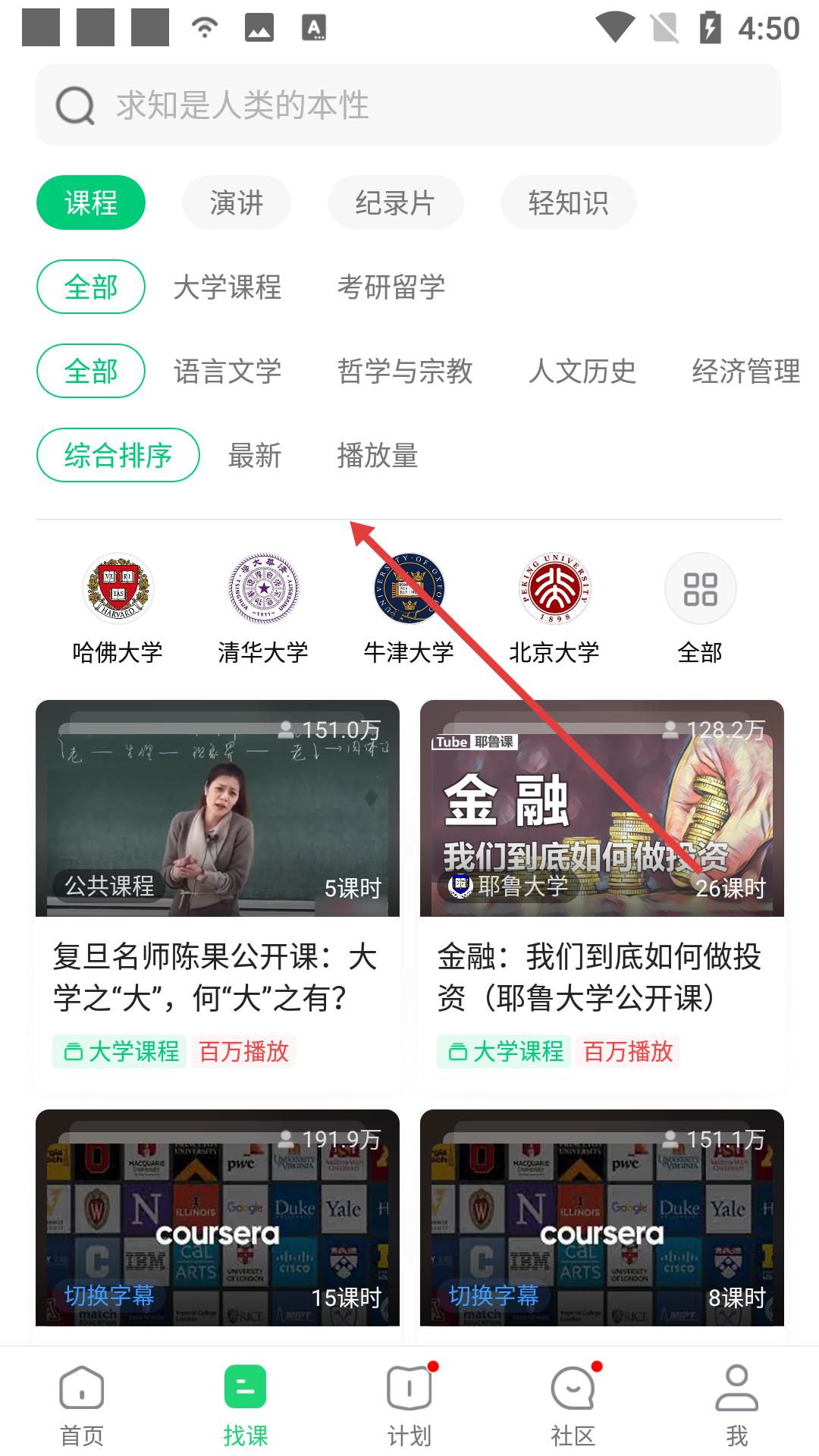This screenshot has width=819, height=1456.
Task: Tap the search bar showing 求知是人类的本性
Action: click(409, 104)
